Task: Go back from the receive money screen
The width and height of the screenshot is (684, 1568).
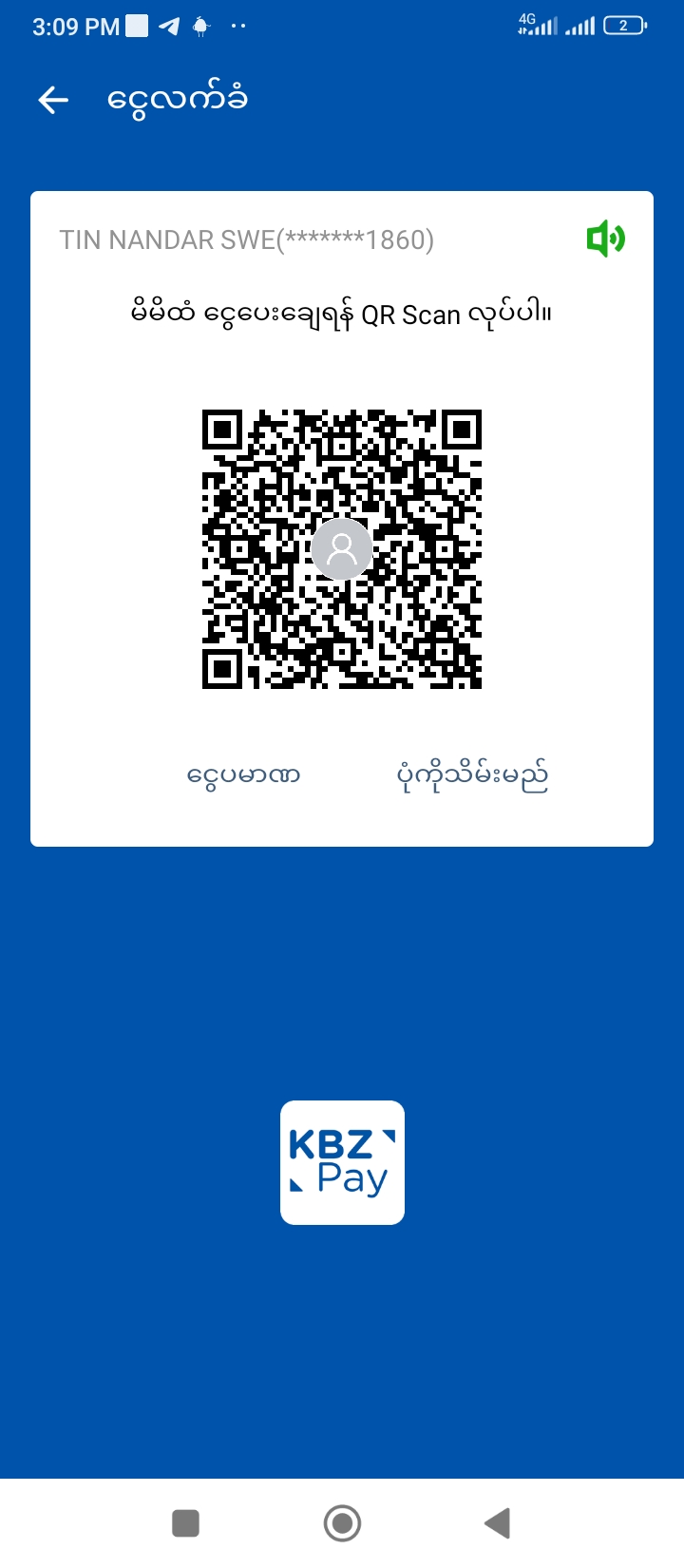Action: point(54,100)
